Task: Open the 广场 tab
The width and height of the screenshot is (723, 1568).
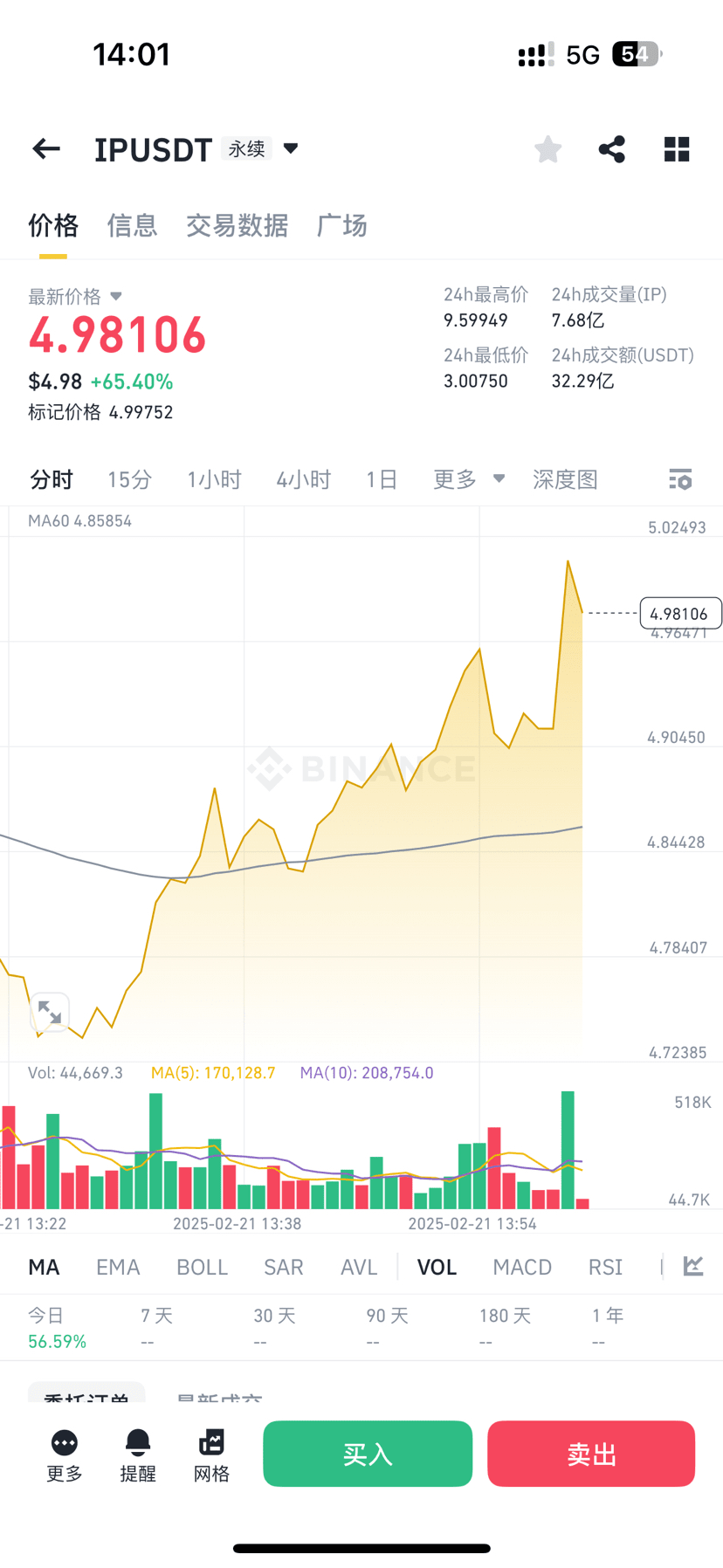Action: [341, 225]
